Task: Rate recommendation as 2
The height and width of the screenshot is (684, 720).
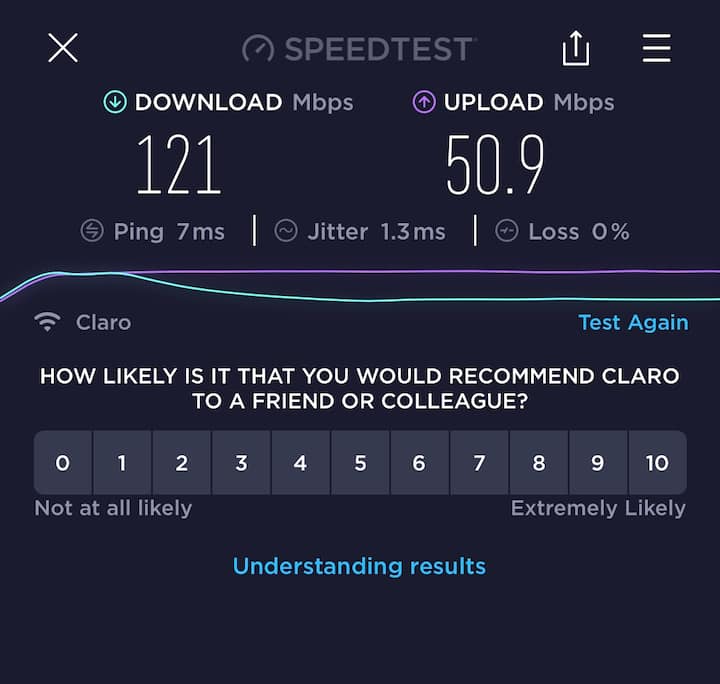Action: tap(181, 463)
